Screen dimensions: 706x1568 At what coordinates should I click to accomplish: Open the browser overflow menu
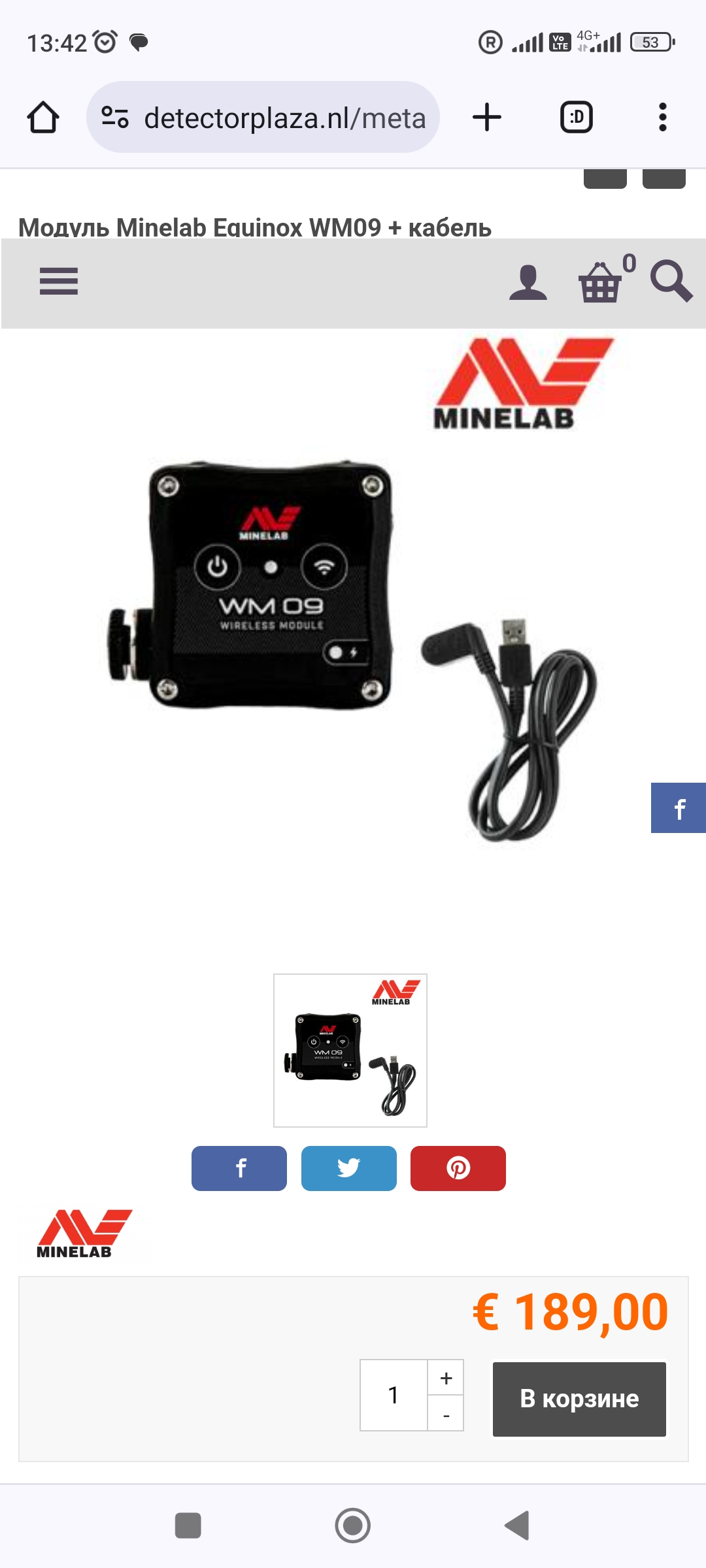tap(662, 118)
